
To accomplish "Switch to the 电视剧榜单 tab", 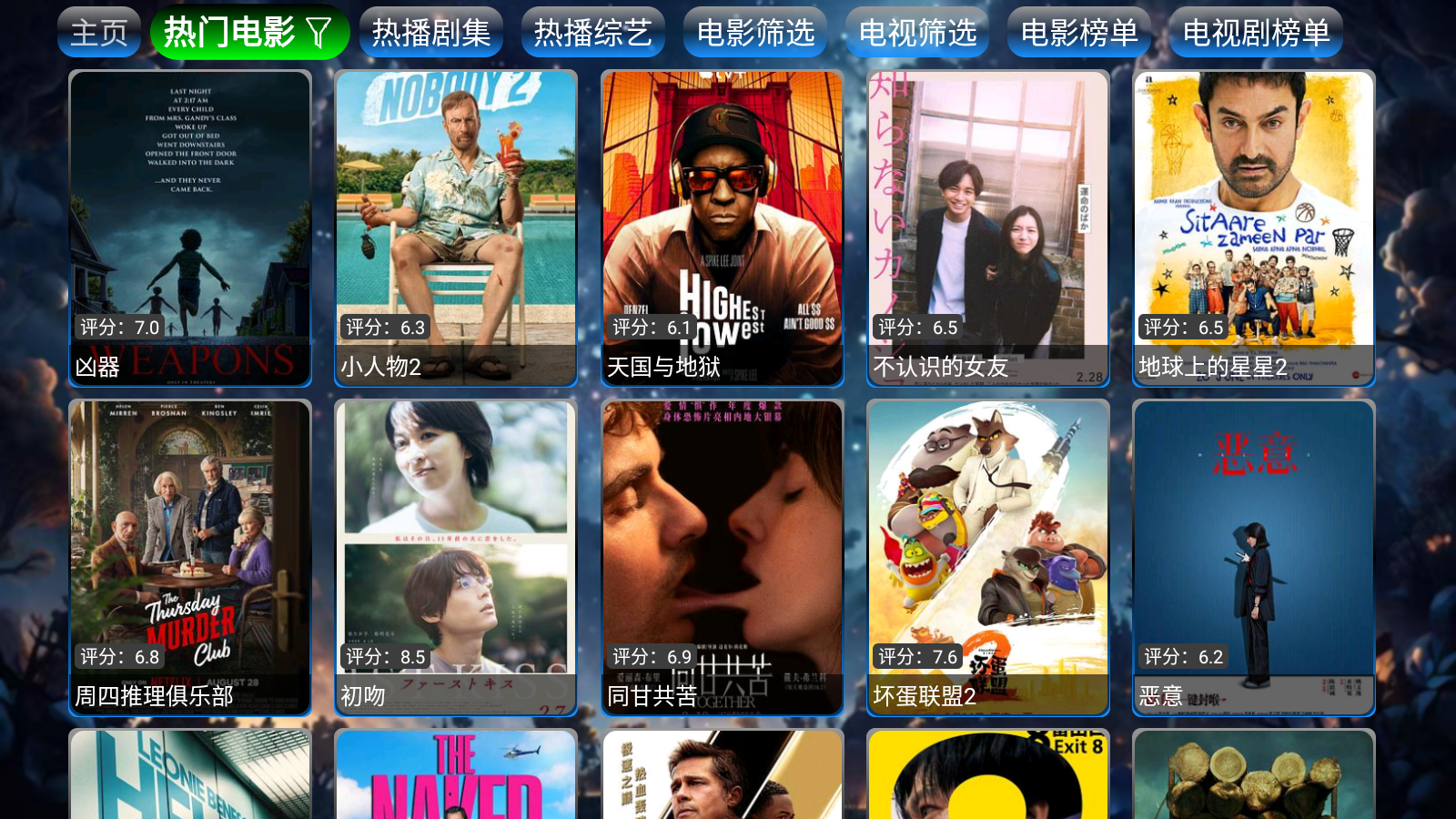I will (1256, 33).
